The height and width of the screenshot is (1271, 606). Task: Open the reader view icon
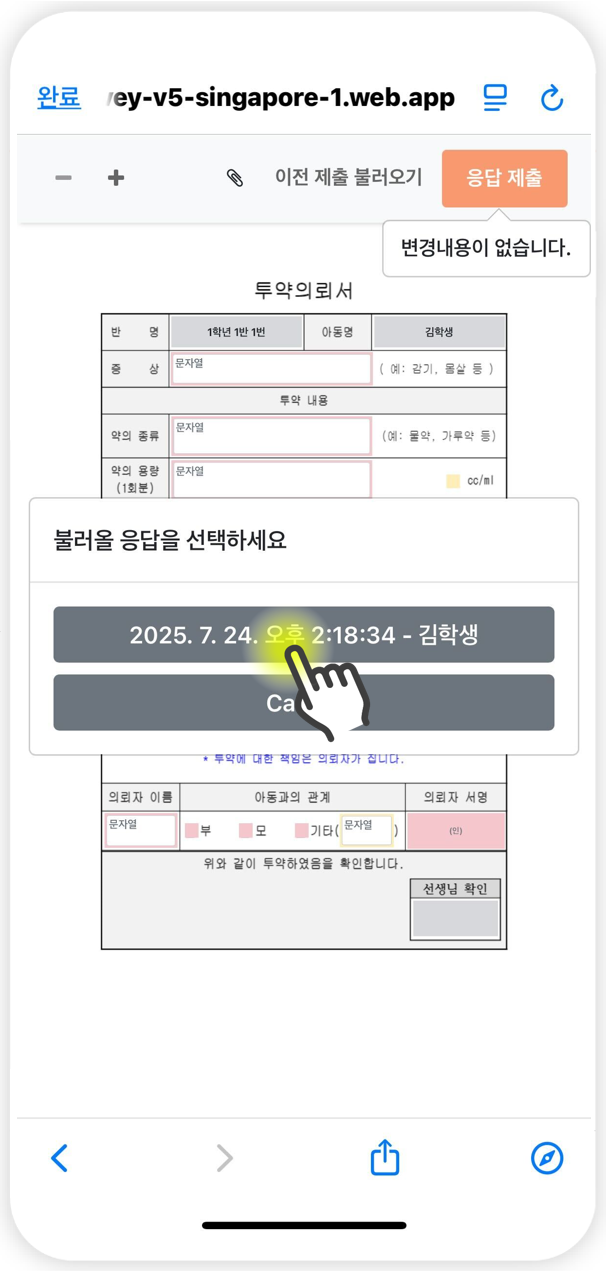[495, 97]
